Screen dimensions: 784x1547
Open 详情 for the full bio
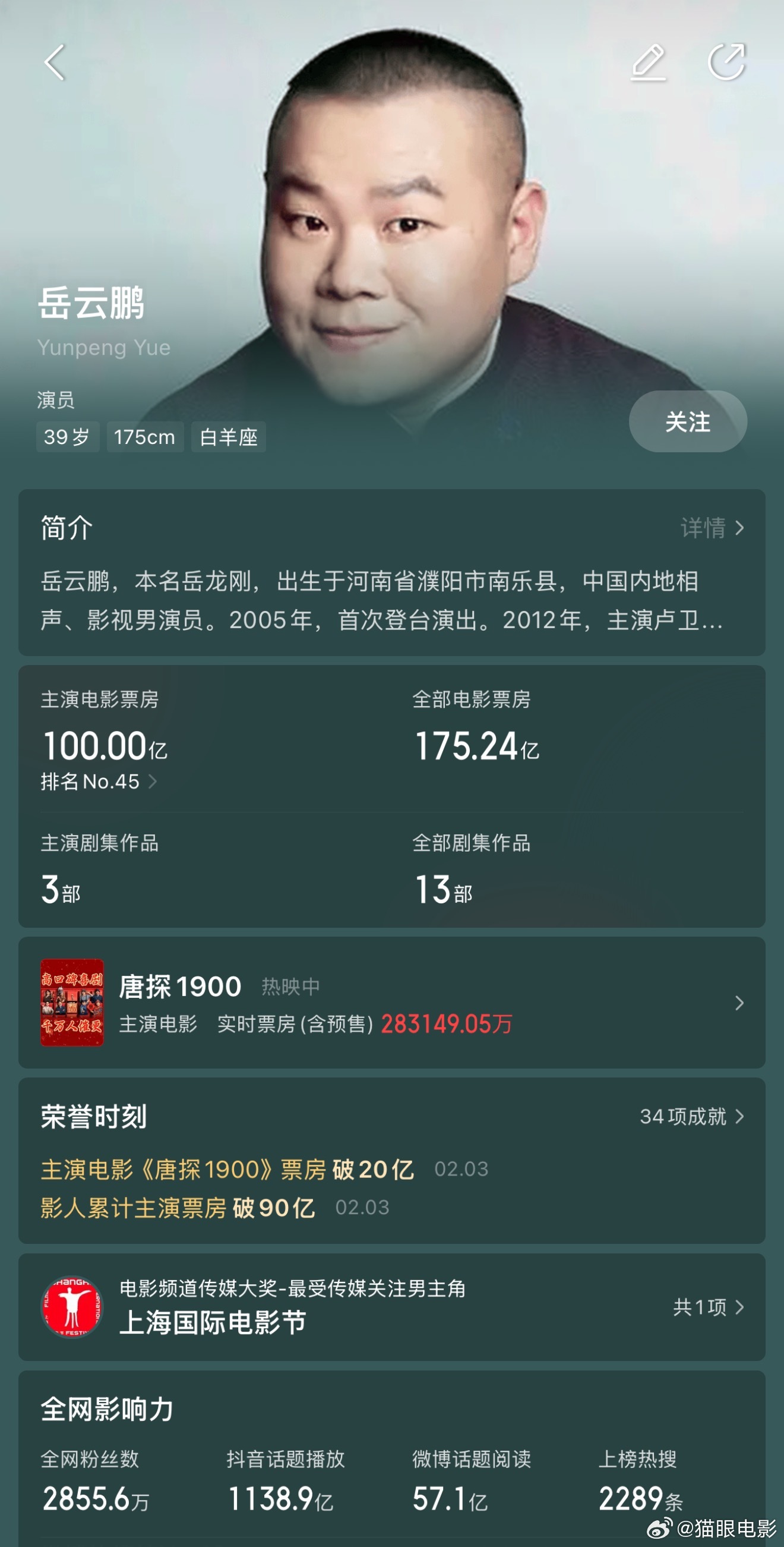pos(712,528)
